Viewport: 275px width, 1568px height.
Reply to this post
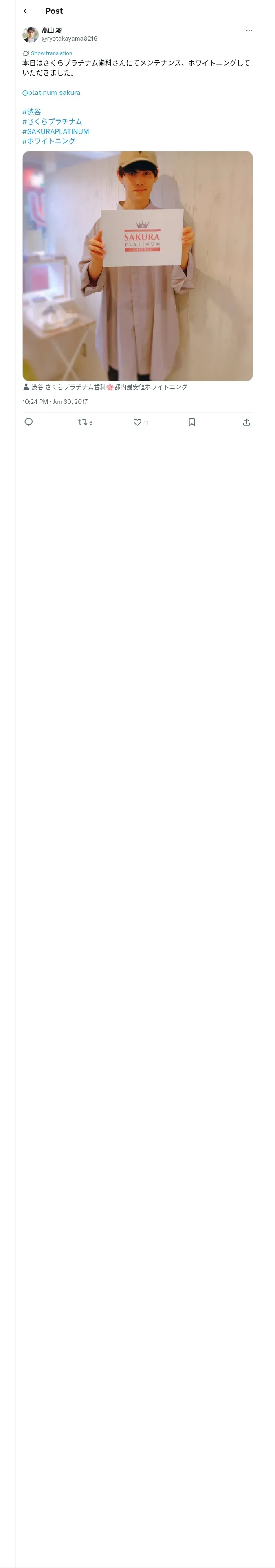pos(29,423)
